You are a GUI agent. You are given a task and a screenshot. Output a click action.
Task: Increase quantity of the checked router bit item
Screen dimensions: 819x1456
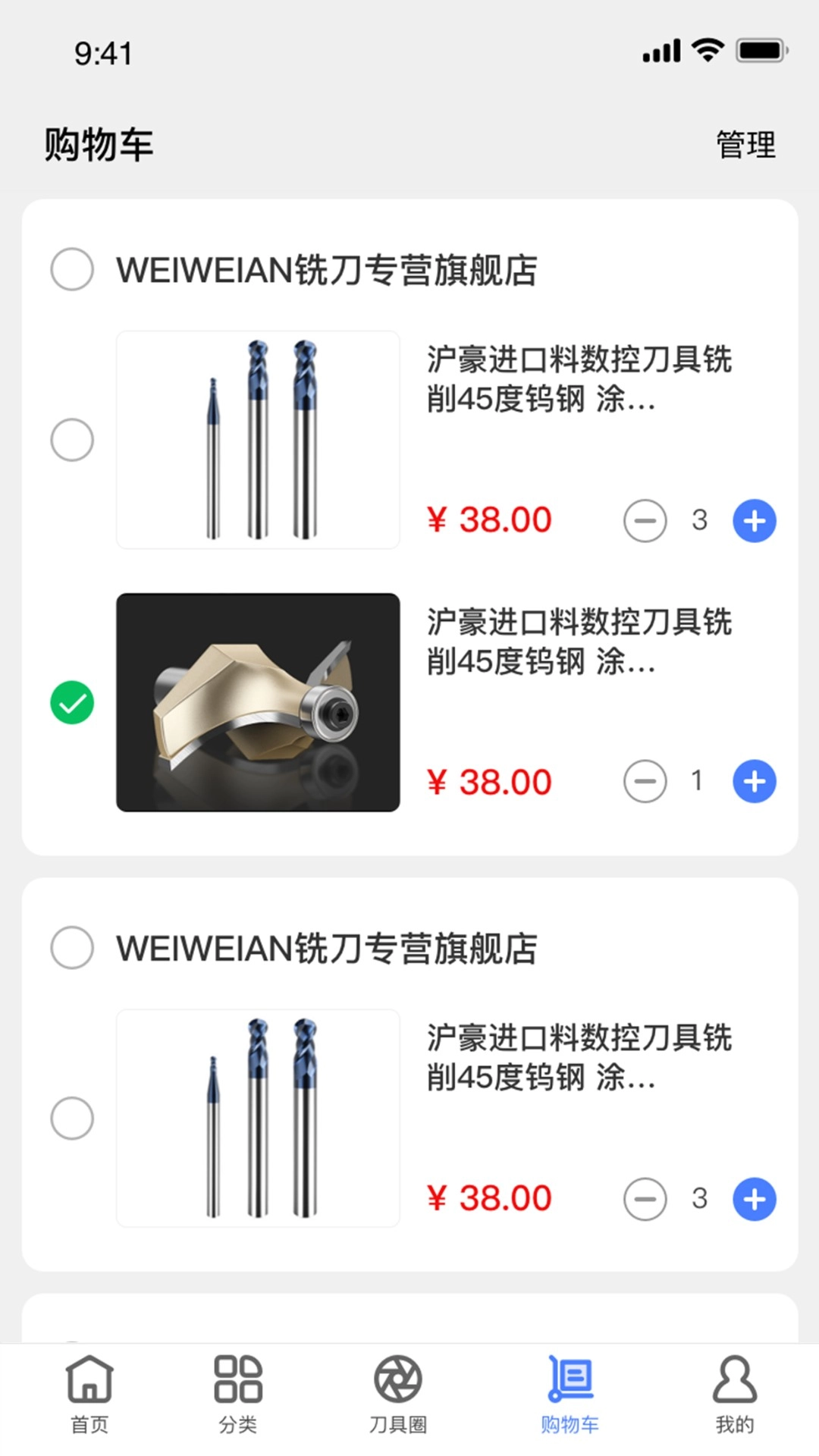753,781
